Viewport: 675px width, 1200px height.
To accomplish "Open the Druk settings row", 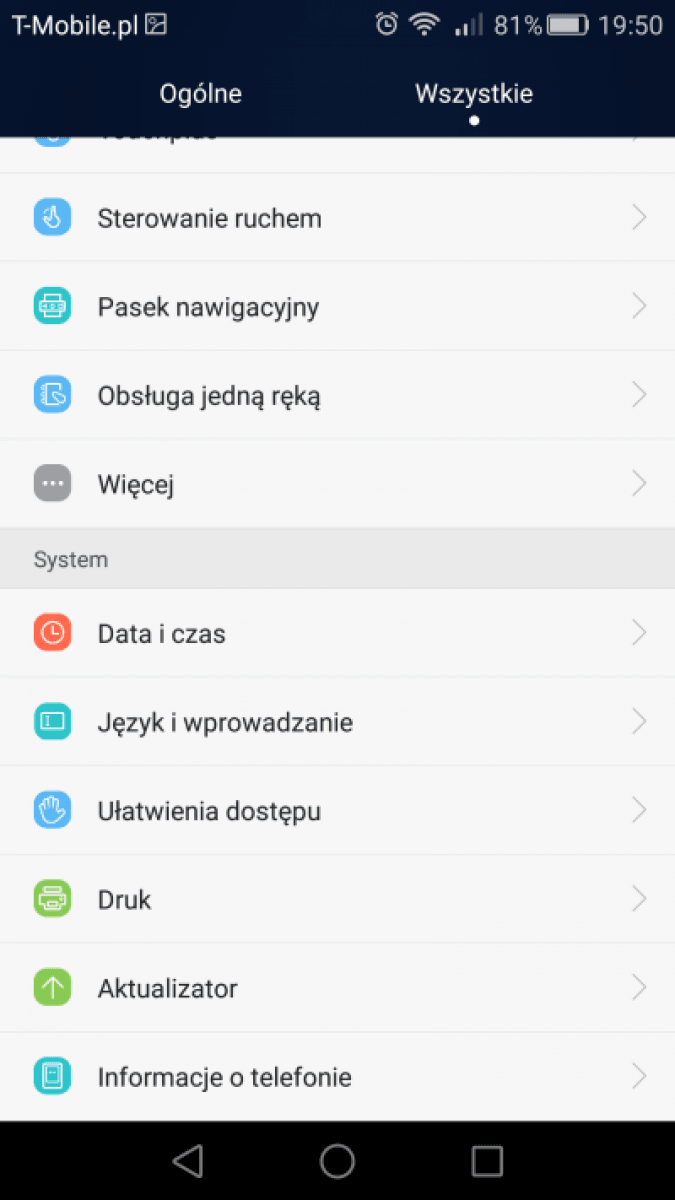I will tap(337, 899).
